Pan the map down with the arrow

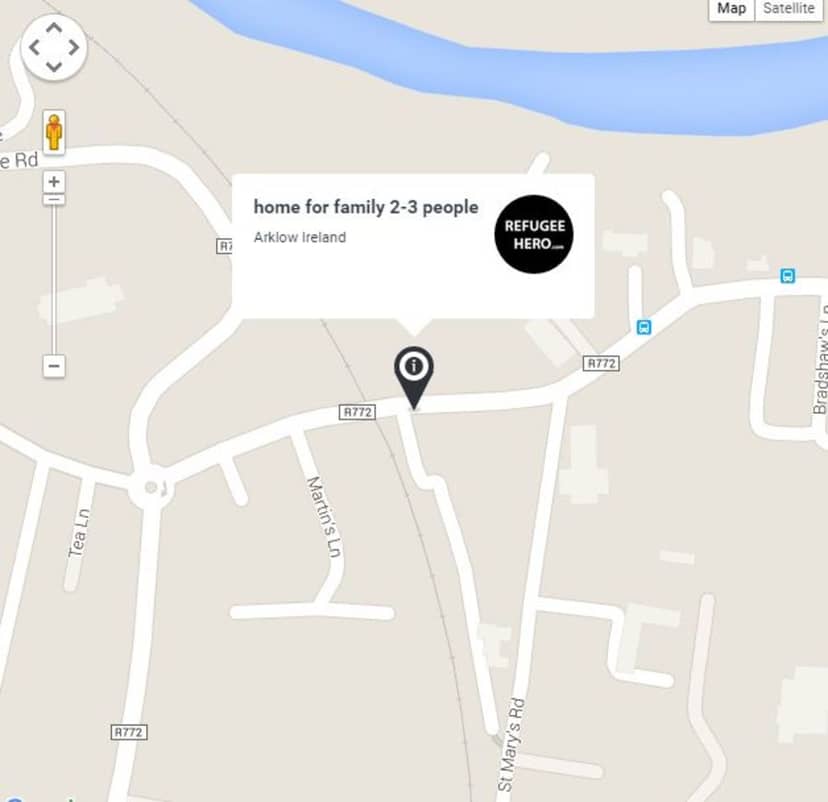point(54,67)
